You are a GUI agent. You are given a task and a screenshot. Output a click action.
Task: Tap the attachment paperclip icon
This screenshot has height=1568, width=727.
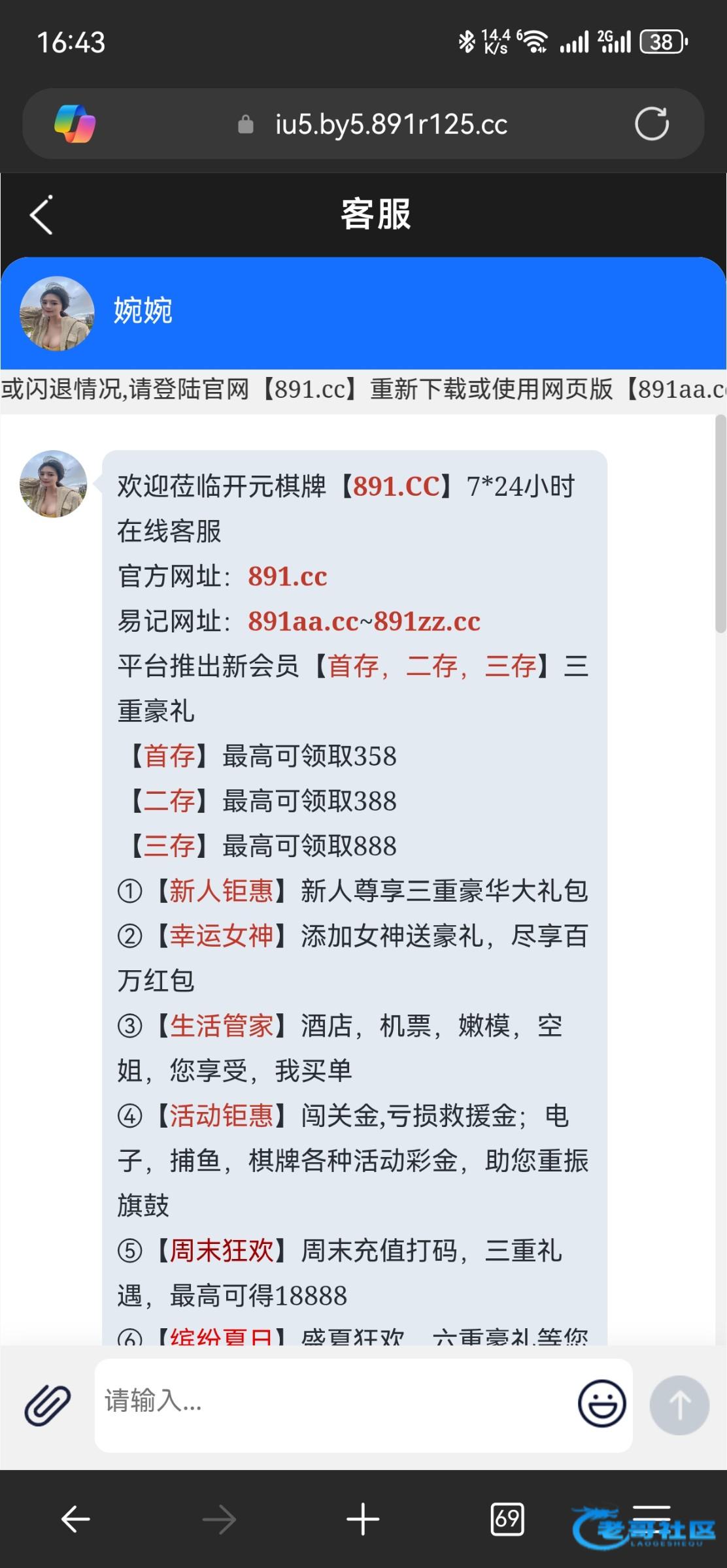coord(47,1405)
